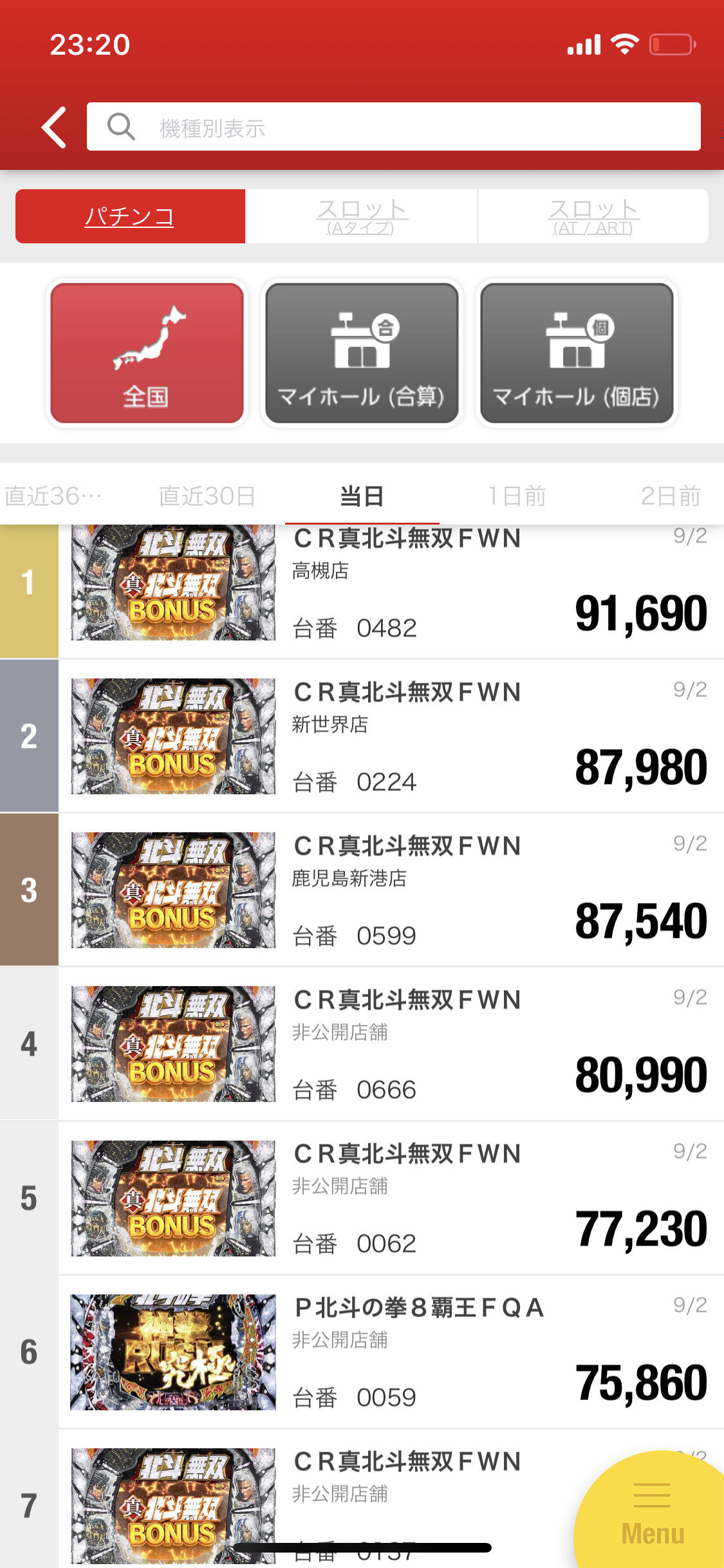Switch to the 直近30日 period tab
This screenshot has height=1568, width=724.
pyautogui.click(x=207, y=496)
